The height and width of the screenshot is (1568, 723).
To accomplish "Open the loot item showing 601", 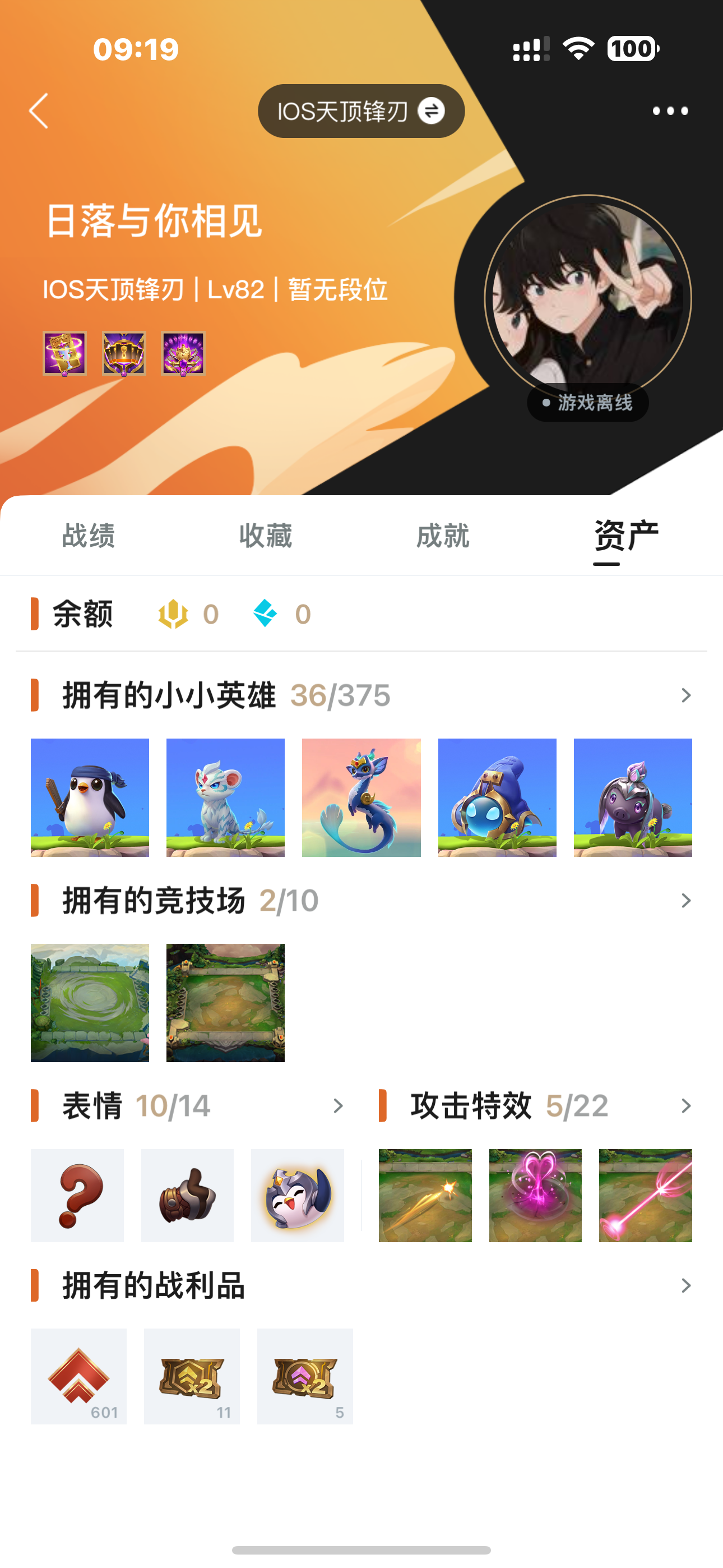I will tap(79, 1376).
